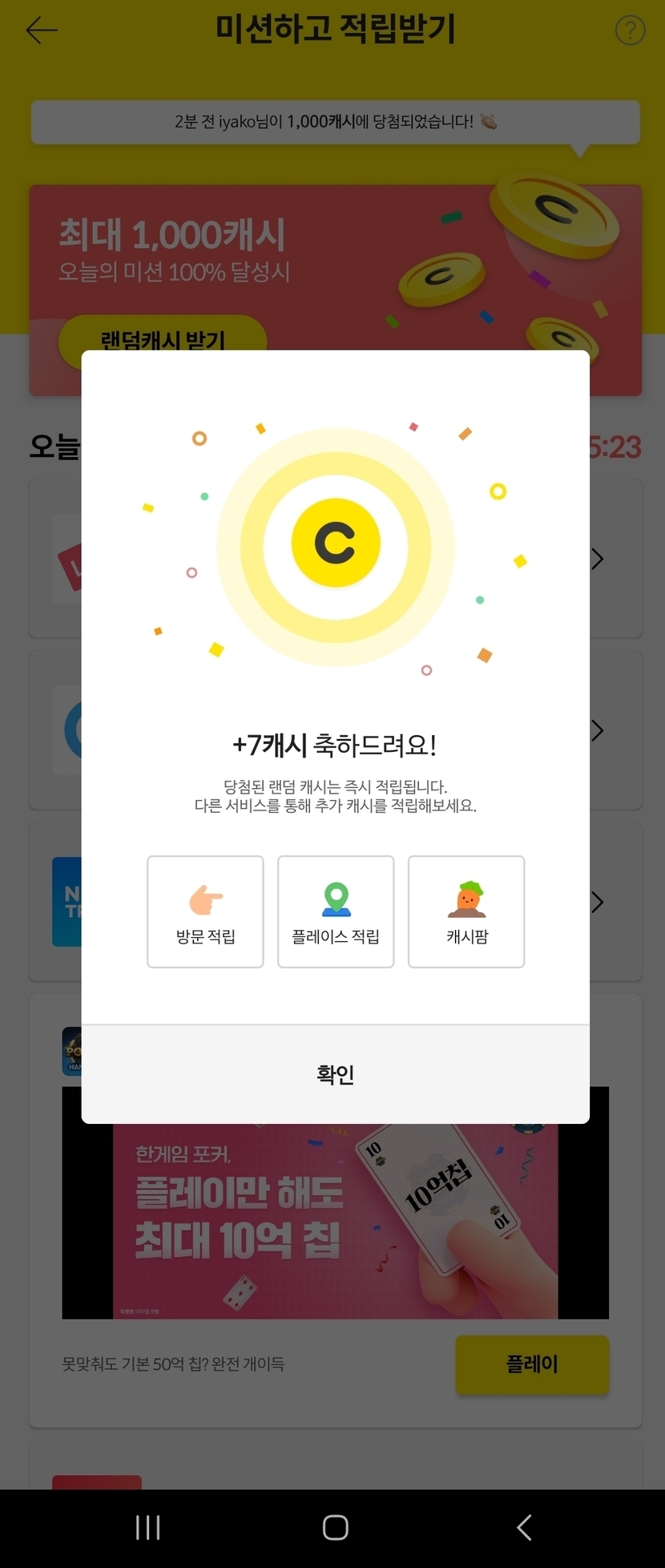Open the system recent apps view
Image resolution: width=665 pixels, height=1568 pixels.
pyautogui.click(x=148, y=1527)
